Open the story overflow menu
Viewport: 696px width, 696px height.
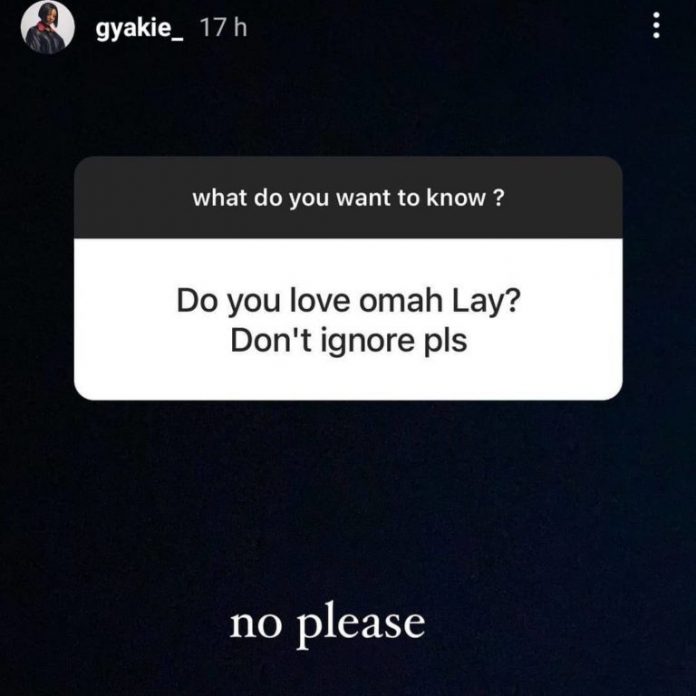tap(656, 27)
